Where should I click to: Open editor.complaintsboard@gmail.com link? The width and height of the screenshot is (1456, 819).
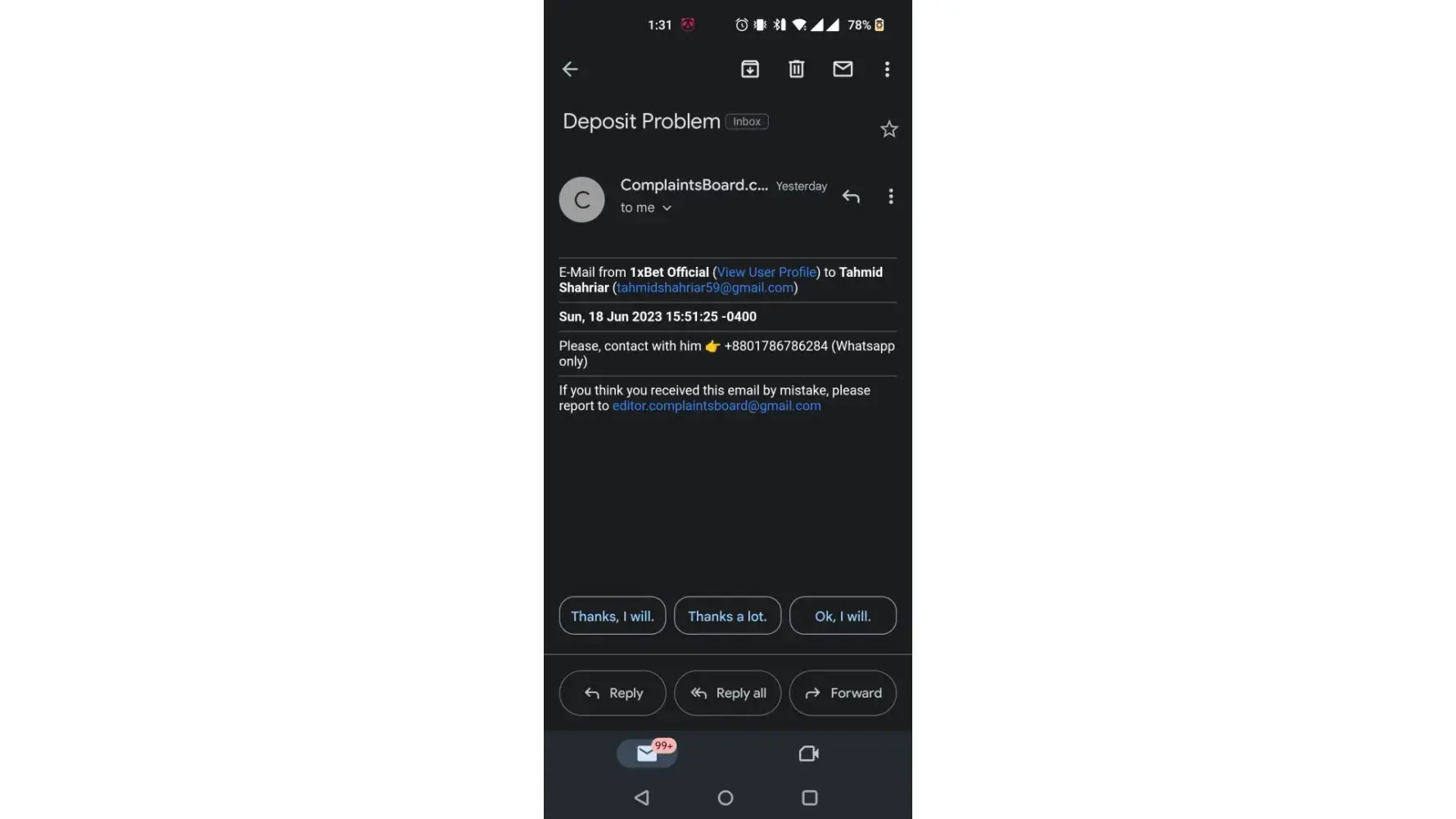717,405
